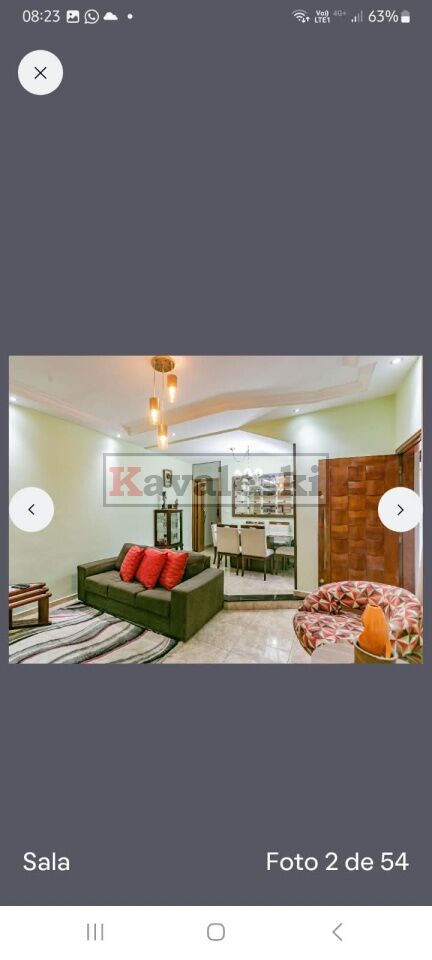Go back to the previous photo
Viewport: 432px width, 960px height.
(31, 509)
